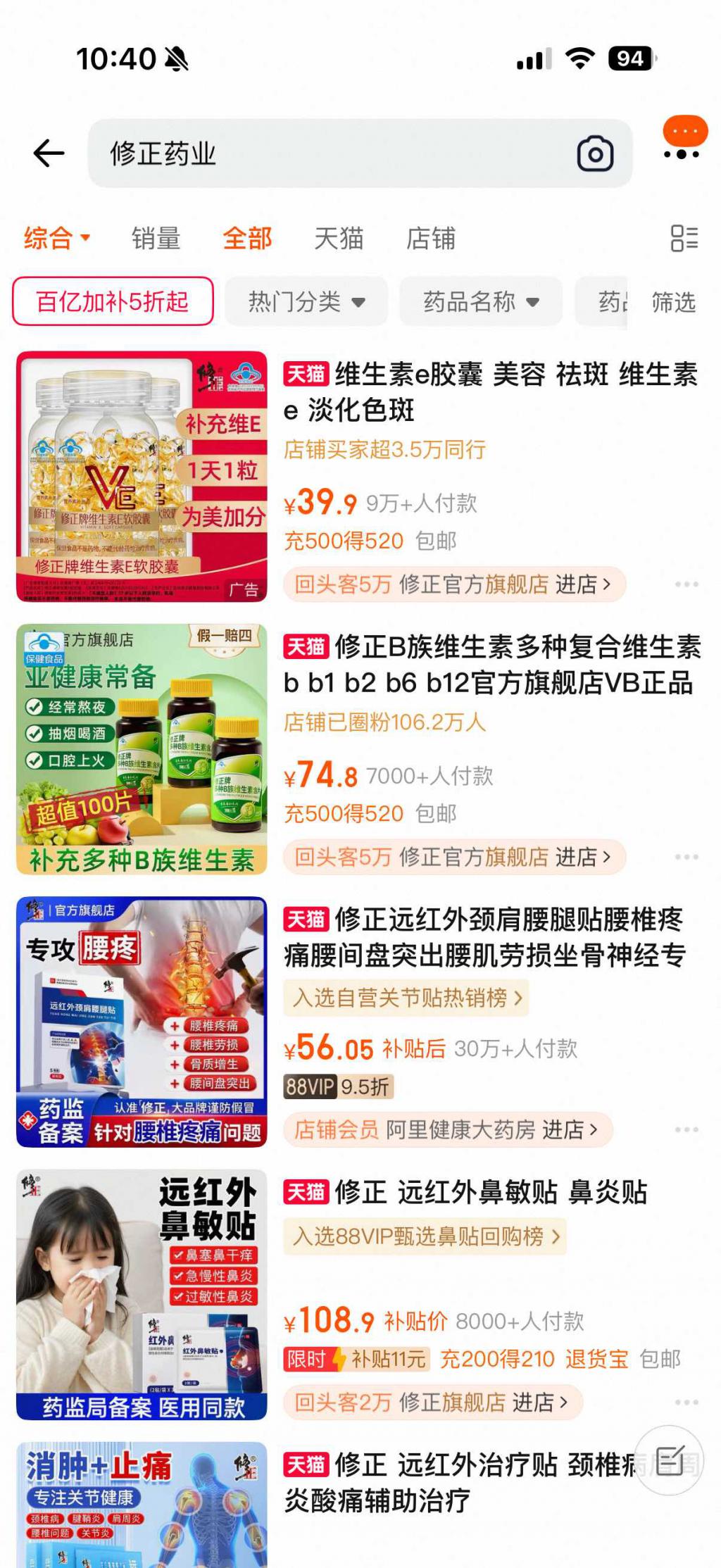Expand the 热门分类 dropdown
Image resolution: width=721 pixels, height=1568 pixels.
tap(306, 301)
